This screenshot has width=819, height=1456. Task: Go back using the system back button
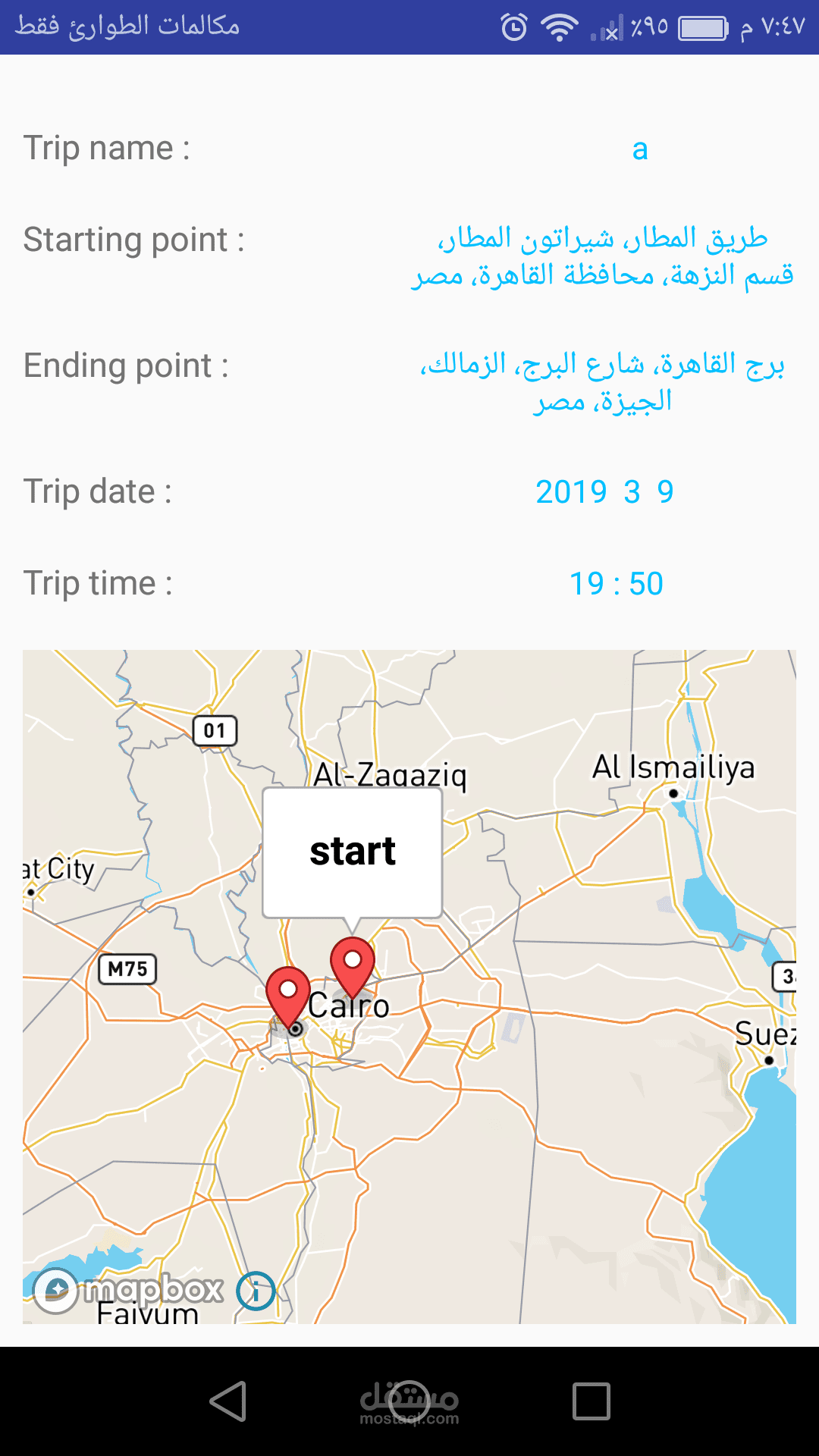pyautogui.click(x=228, y=1401)
